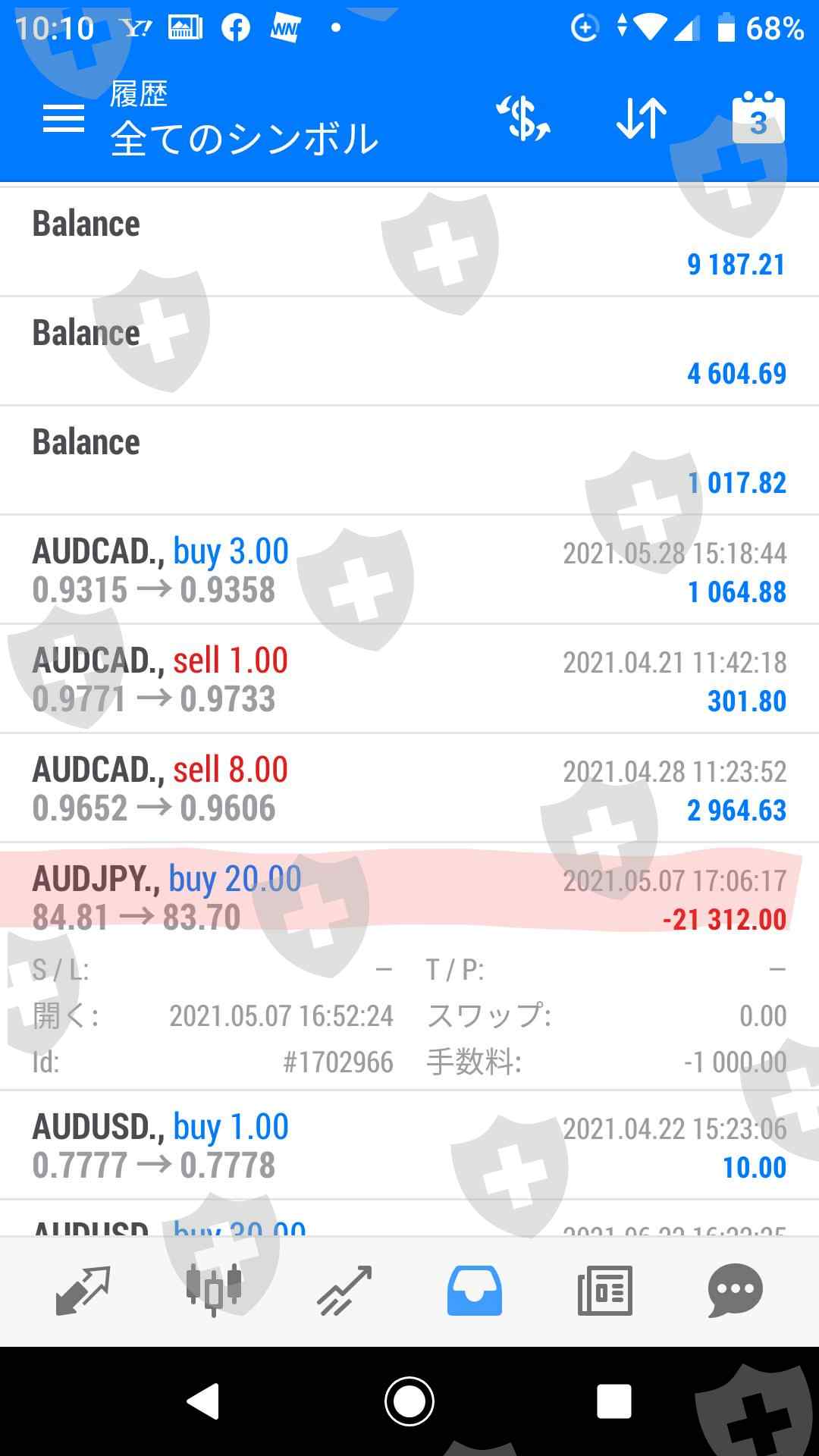Expand the AUDCAD buy 3.00 trade
Image resolution: width=819 pixels, height=1456 pixels.
coord(409,570)
